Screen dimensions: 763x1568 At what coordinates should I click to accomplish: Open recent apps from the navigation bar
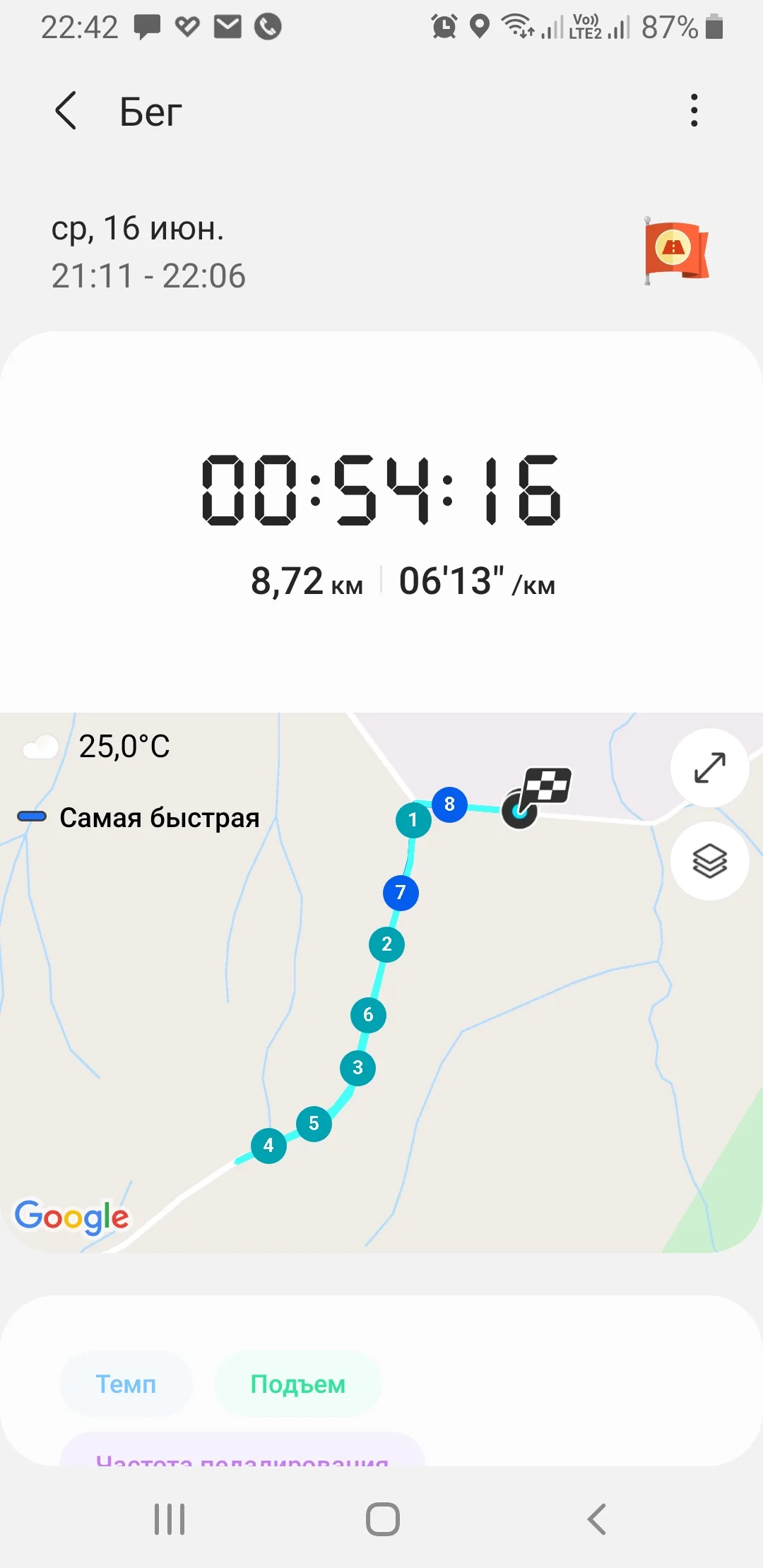[170, 1519]
